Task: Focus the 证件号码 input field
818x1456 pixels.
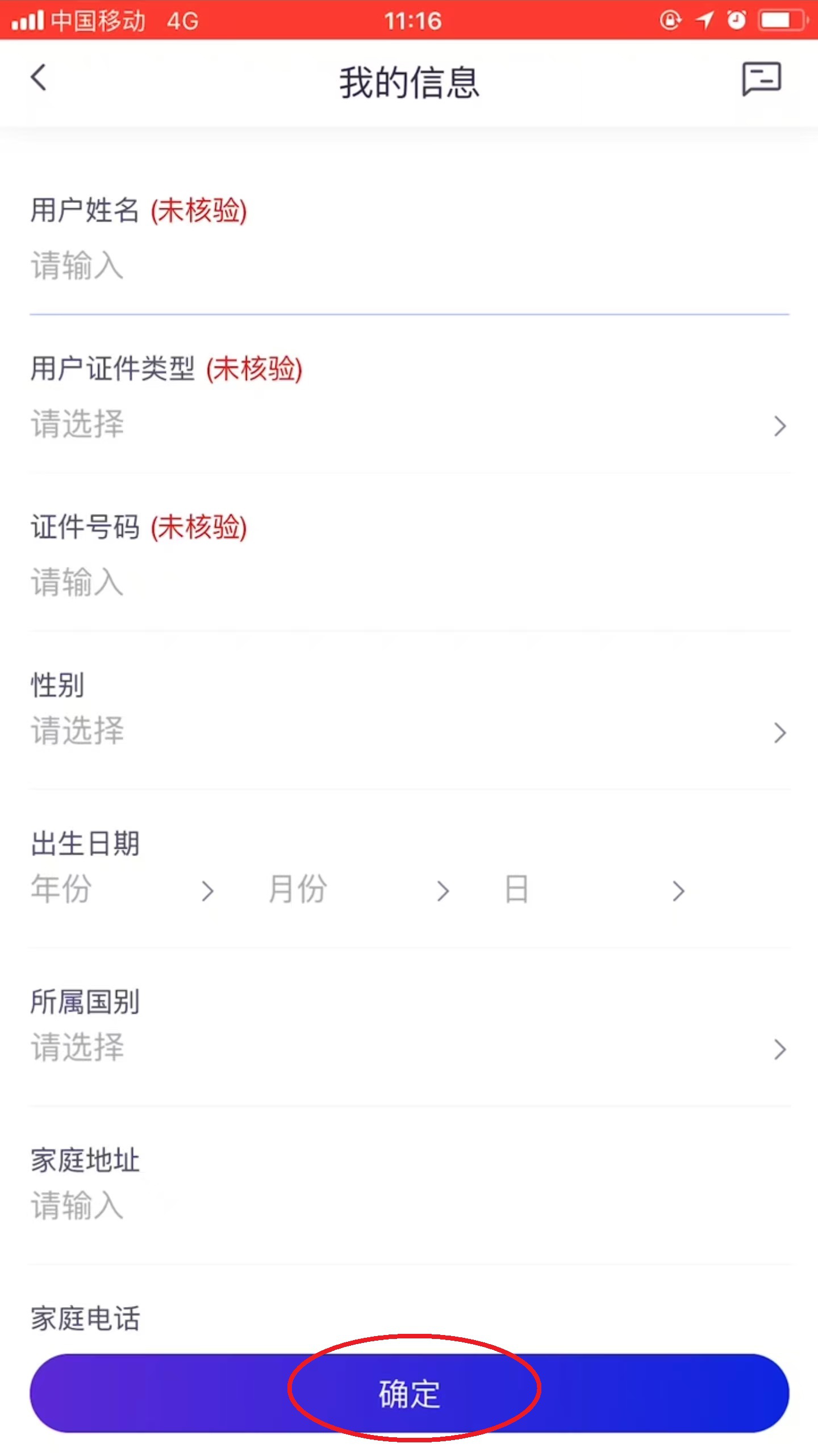Action: point(409,582)
